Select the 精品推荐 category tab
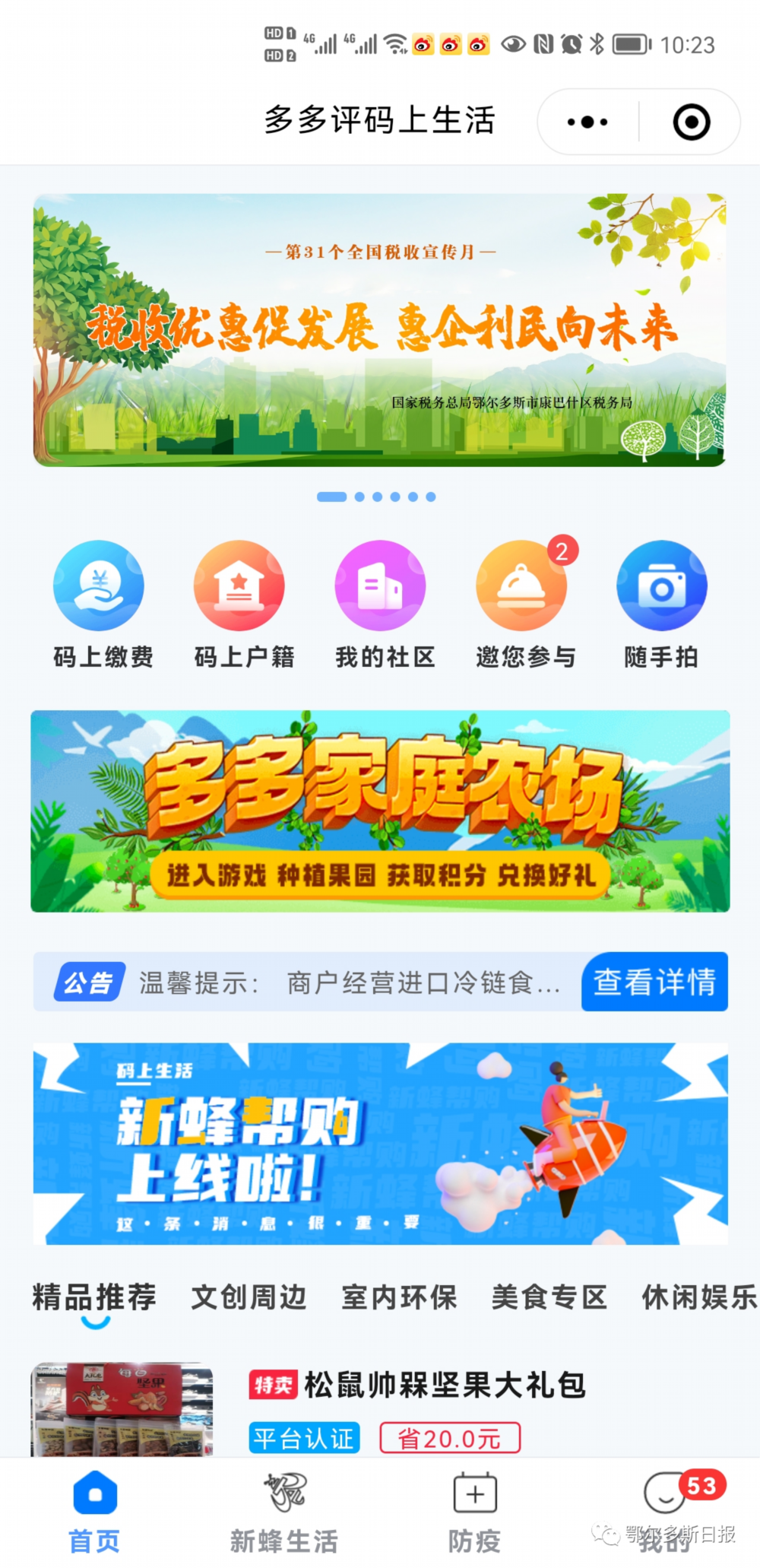Viewport: 760px width, 1568px height. coord(94,1297)
